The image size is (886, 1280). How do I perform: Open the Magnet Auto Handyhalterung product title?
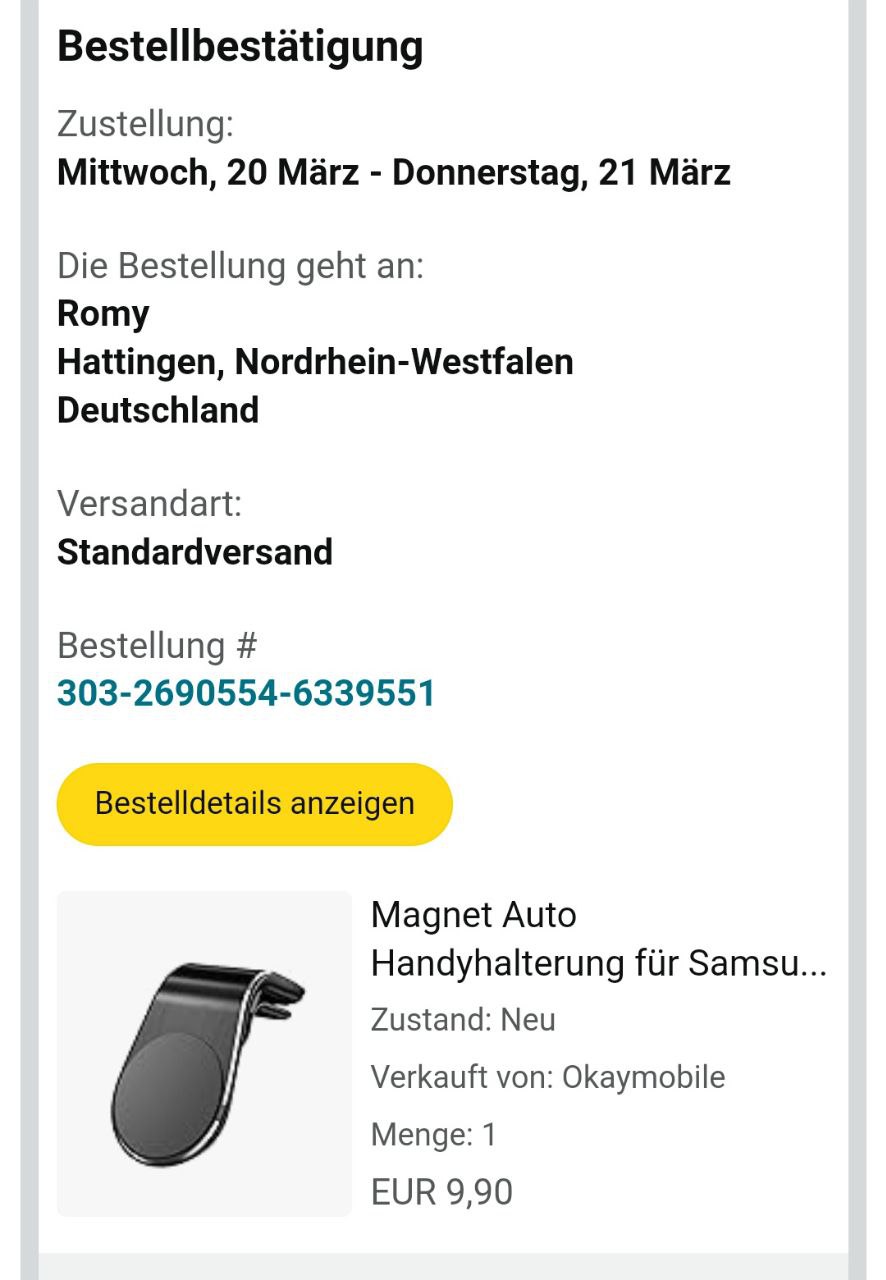(x=598, y=939)
